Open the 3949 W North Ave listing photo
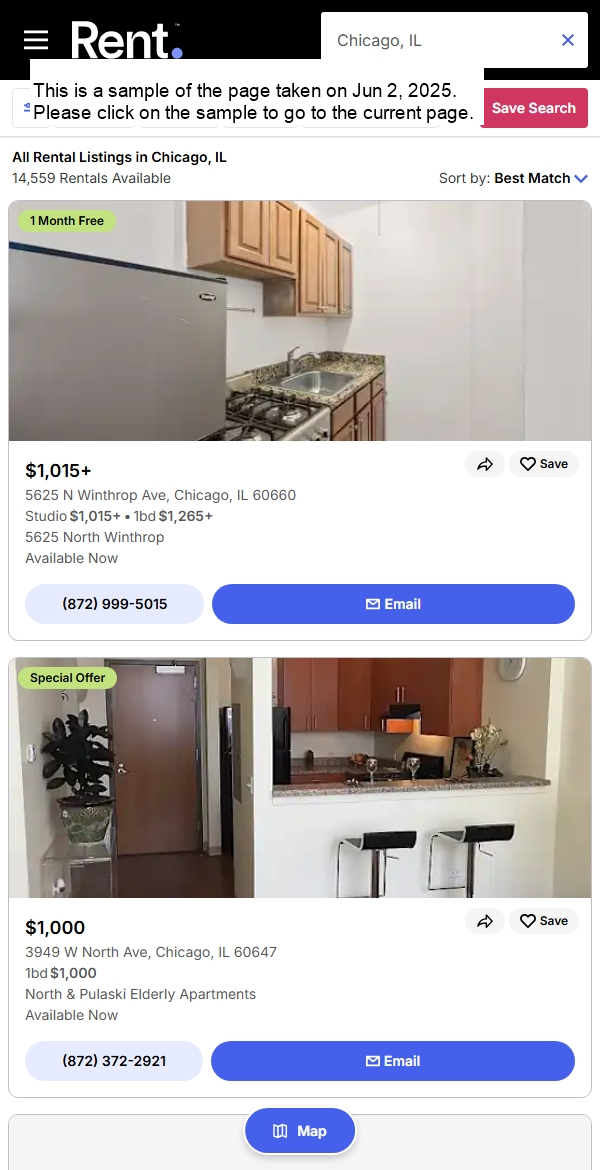The image size is (600, 1170). (x=300, y=777)
